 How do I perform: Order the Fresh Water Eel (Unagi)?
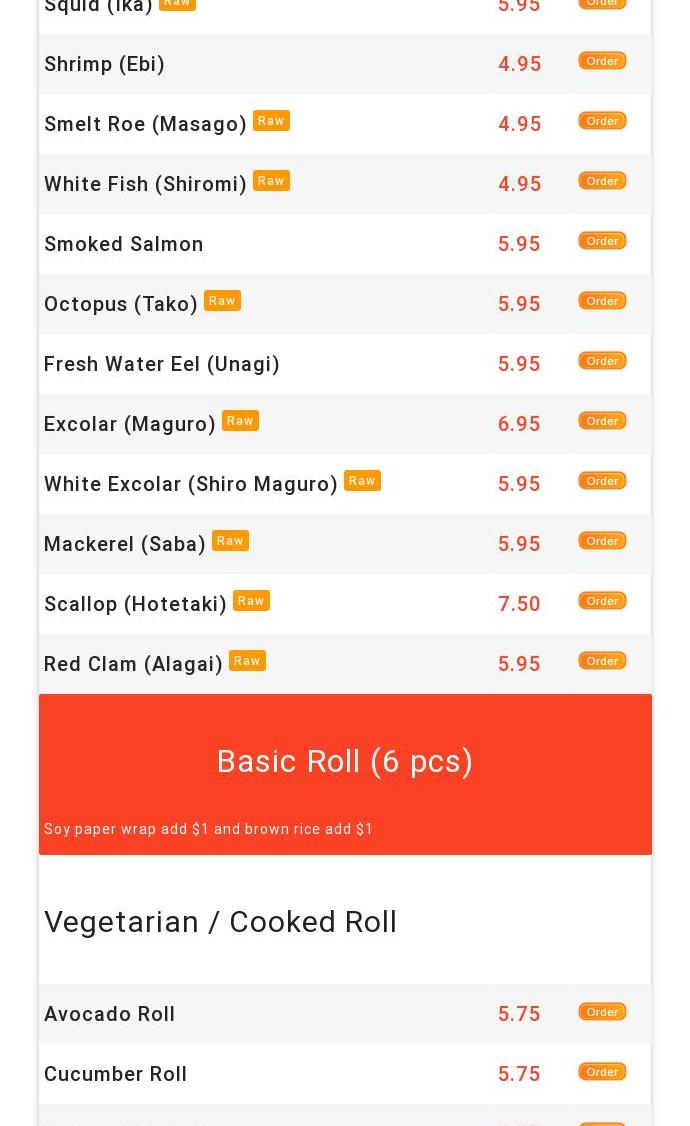pyautogui.click(x=602, y=361)
